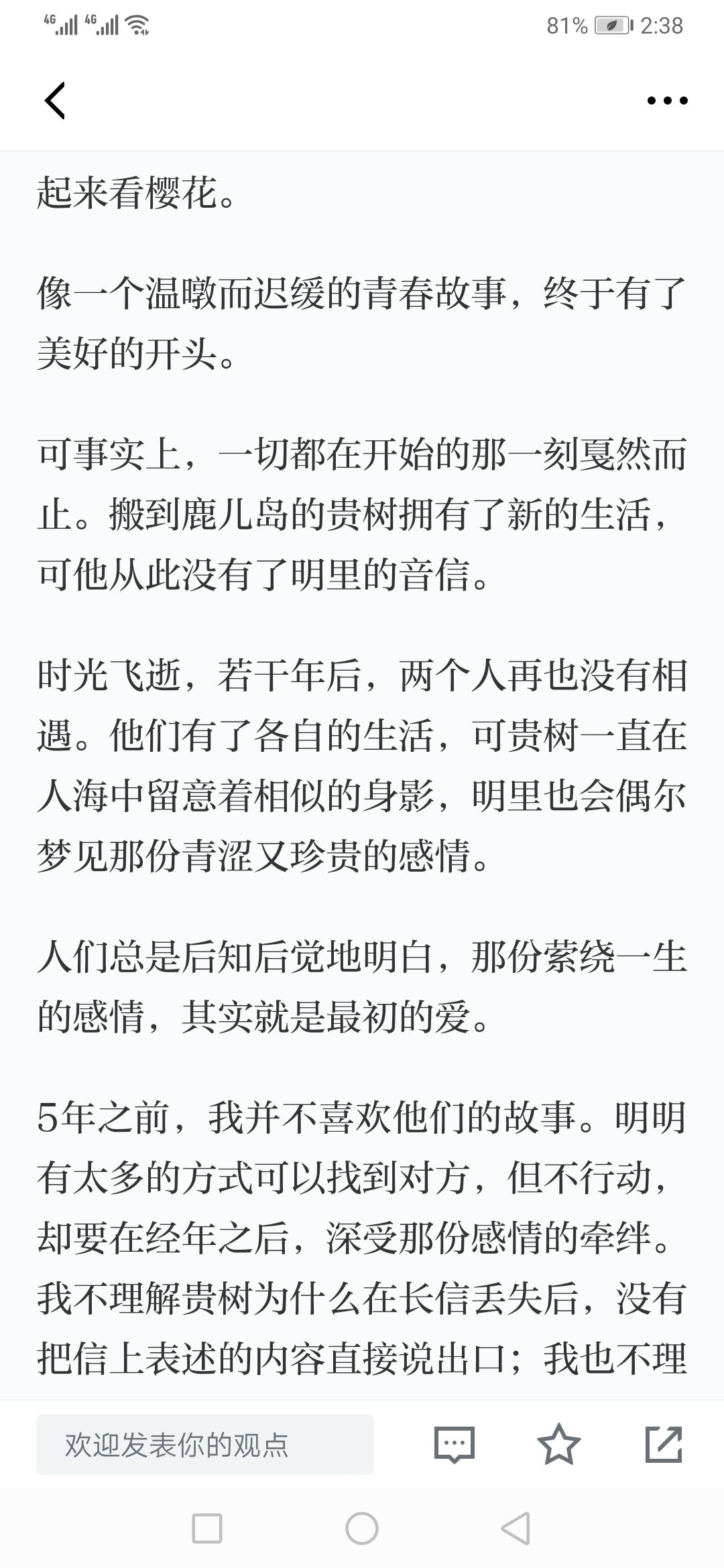This screenshot has width=724, height=1568.
Task: Tap system home button
Action: (x=362, y=1529)
